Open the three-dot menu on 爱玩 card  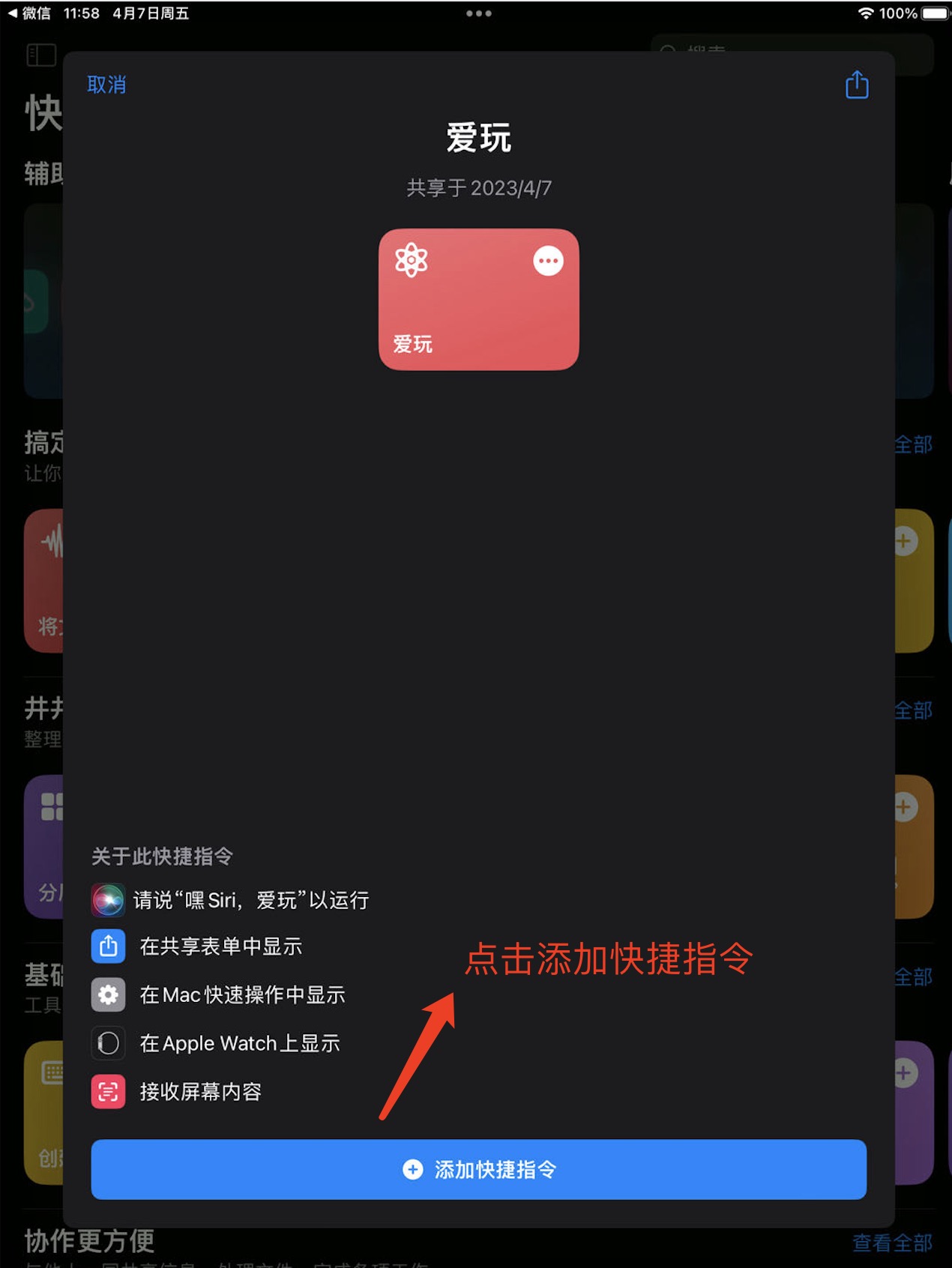pos(548,261)
